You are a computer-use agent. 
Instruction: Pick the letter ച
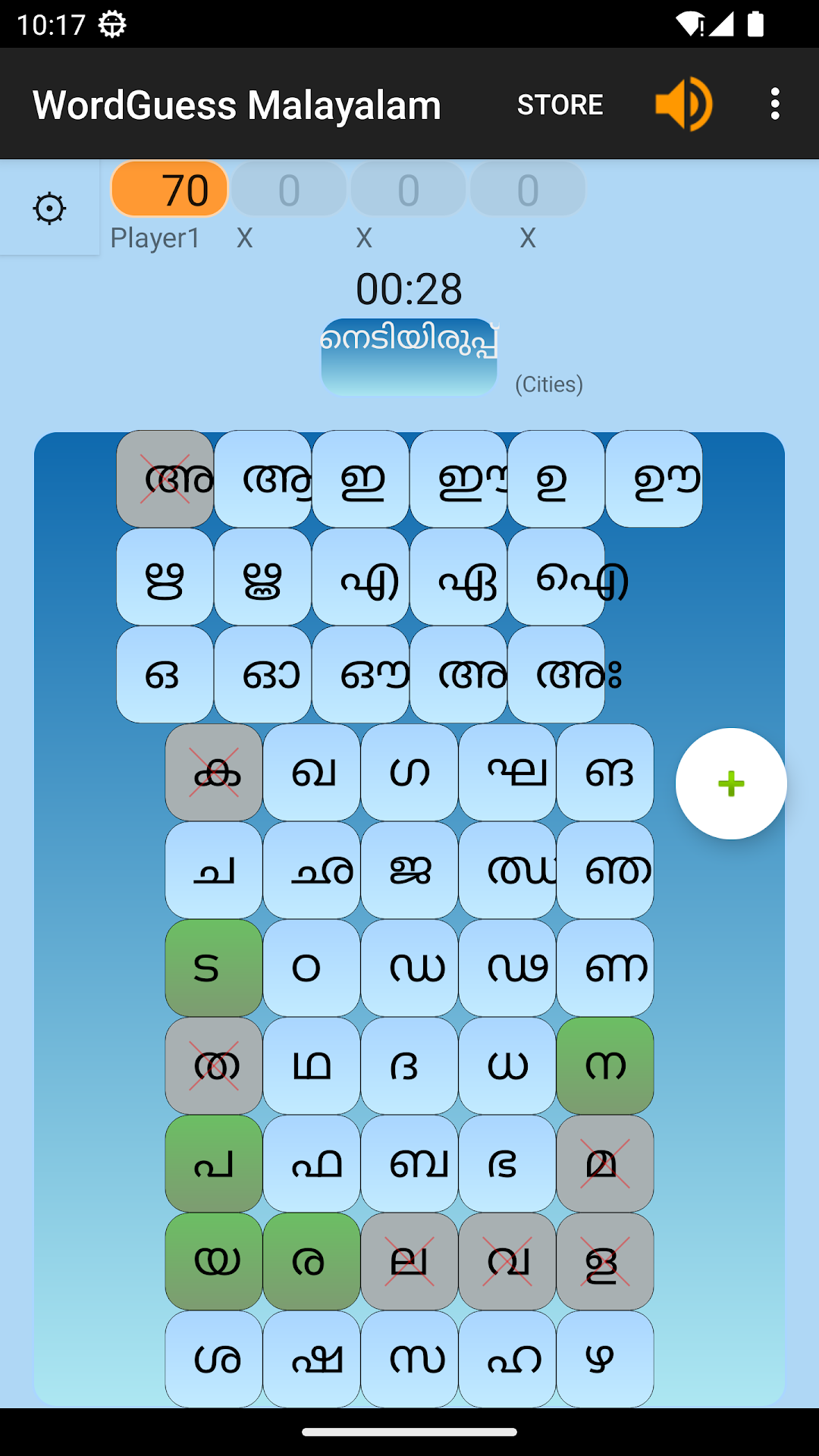click(x=214, y=871)
